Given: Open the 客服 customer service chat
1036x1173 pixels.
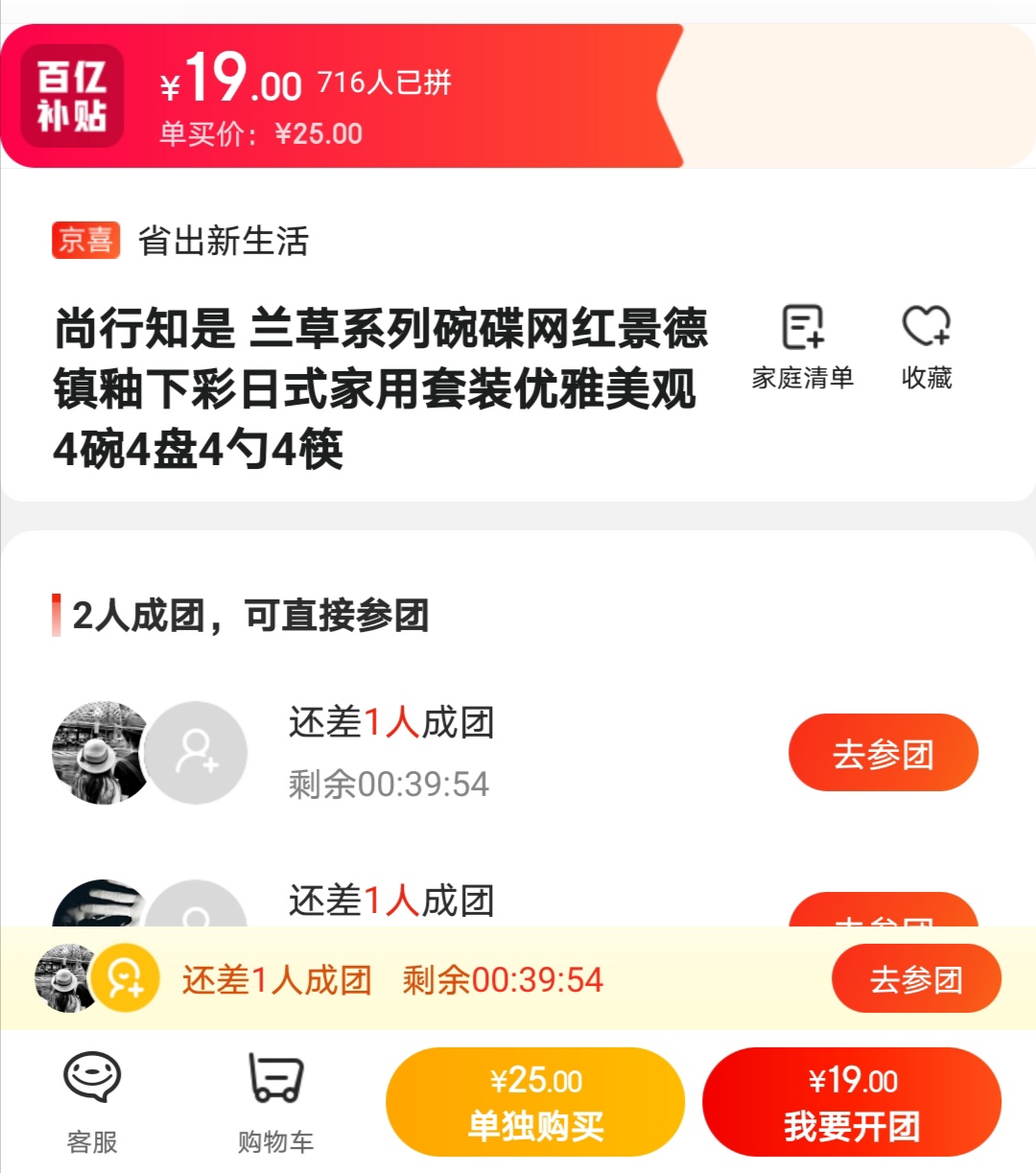Looking at the screenshot, I should tap(89, 1100).
